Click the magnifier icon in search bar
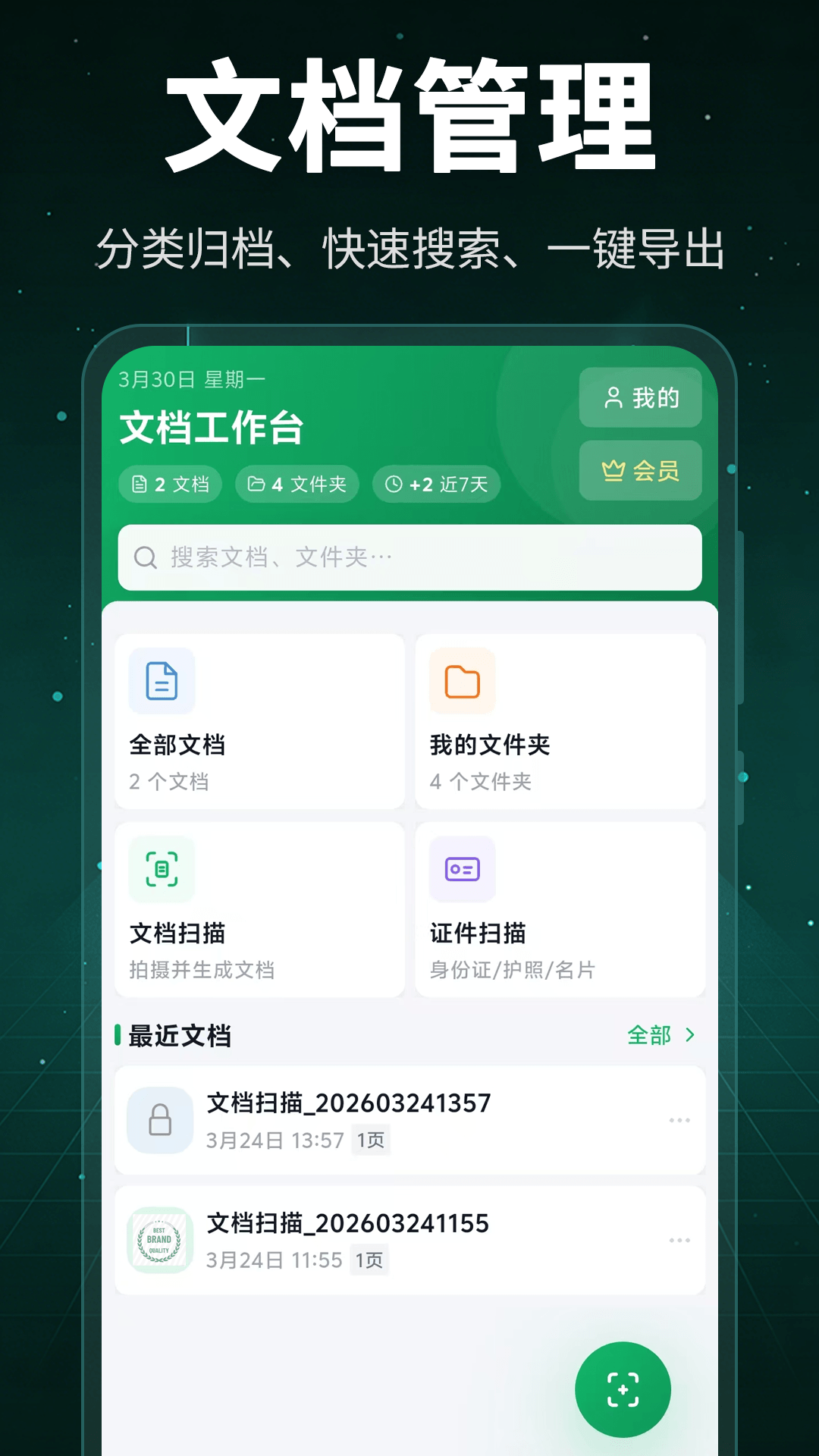 tap(145, 557)
